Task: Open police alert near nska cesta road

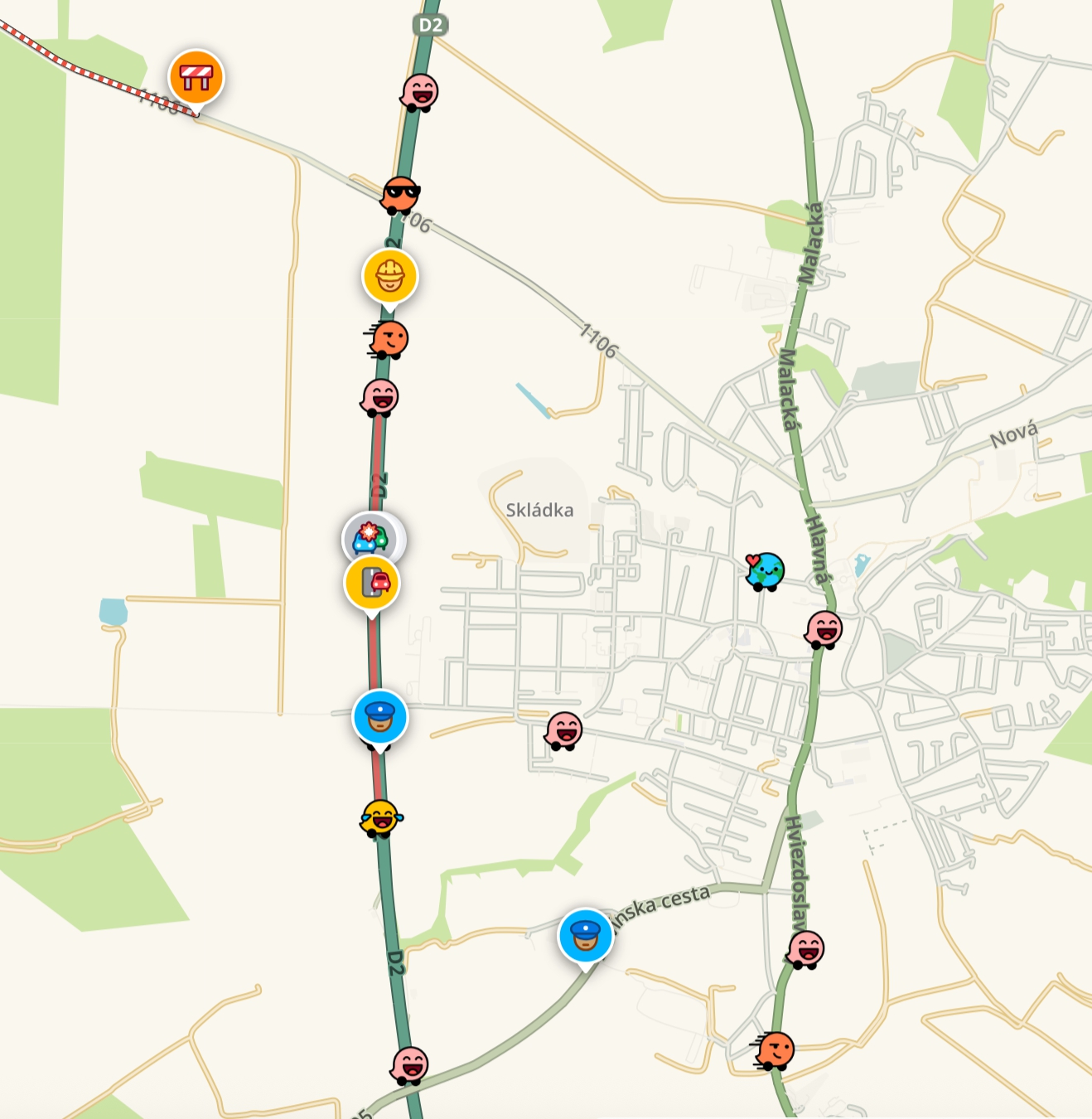Action: [x=586, y=935]
